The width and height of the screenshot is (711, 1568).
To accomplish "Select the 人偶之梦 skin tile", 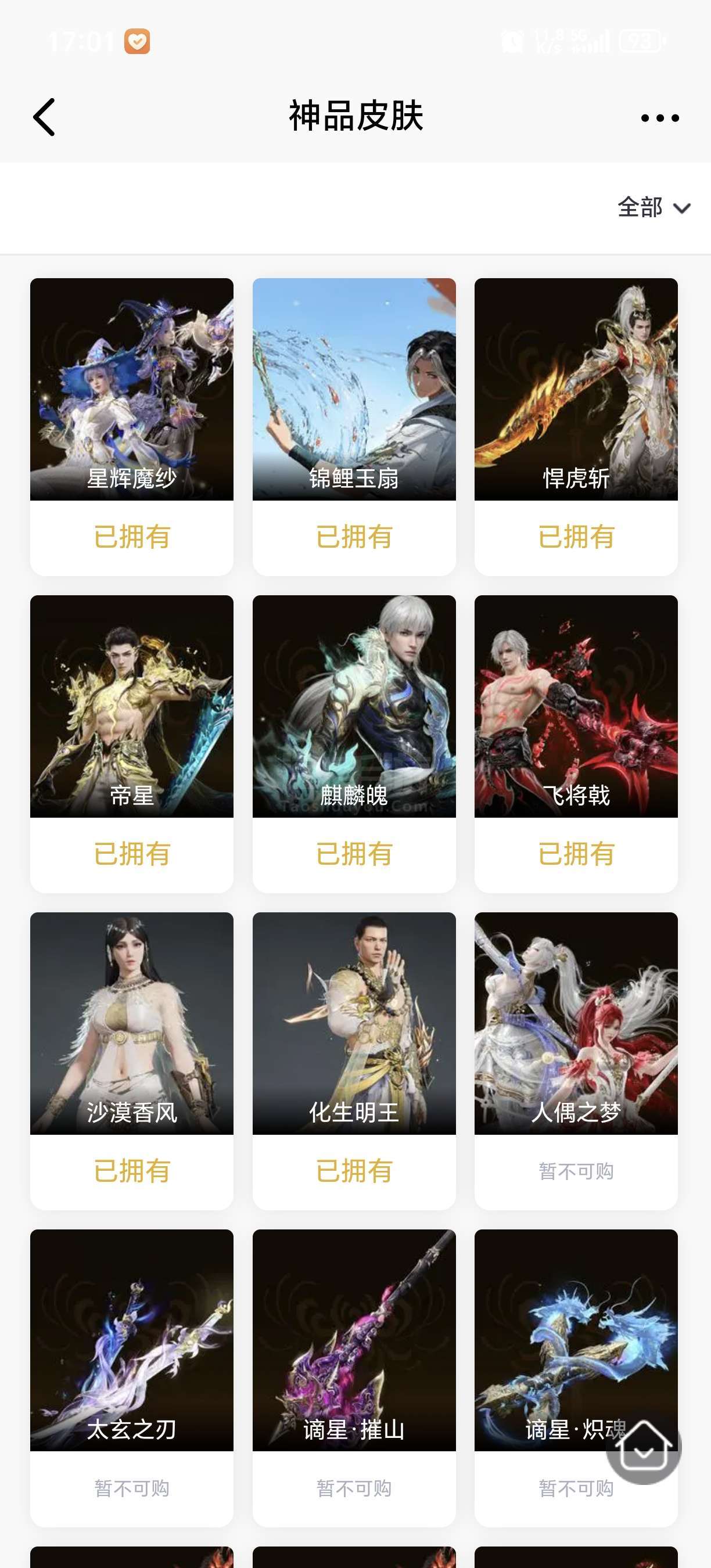I will point(576,1061).
